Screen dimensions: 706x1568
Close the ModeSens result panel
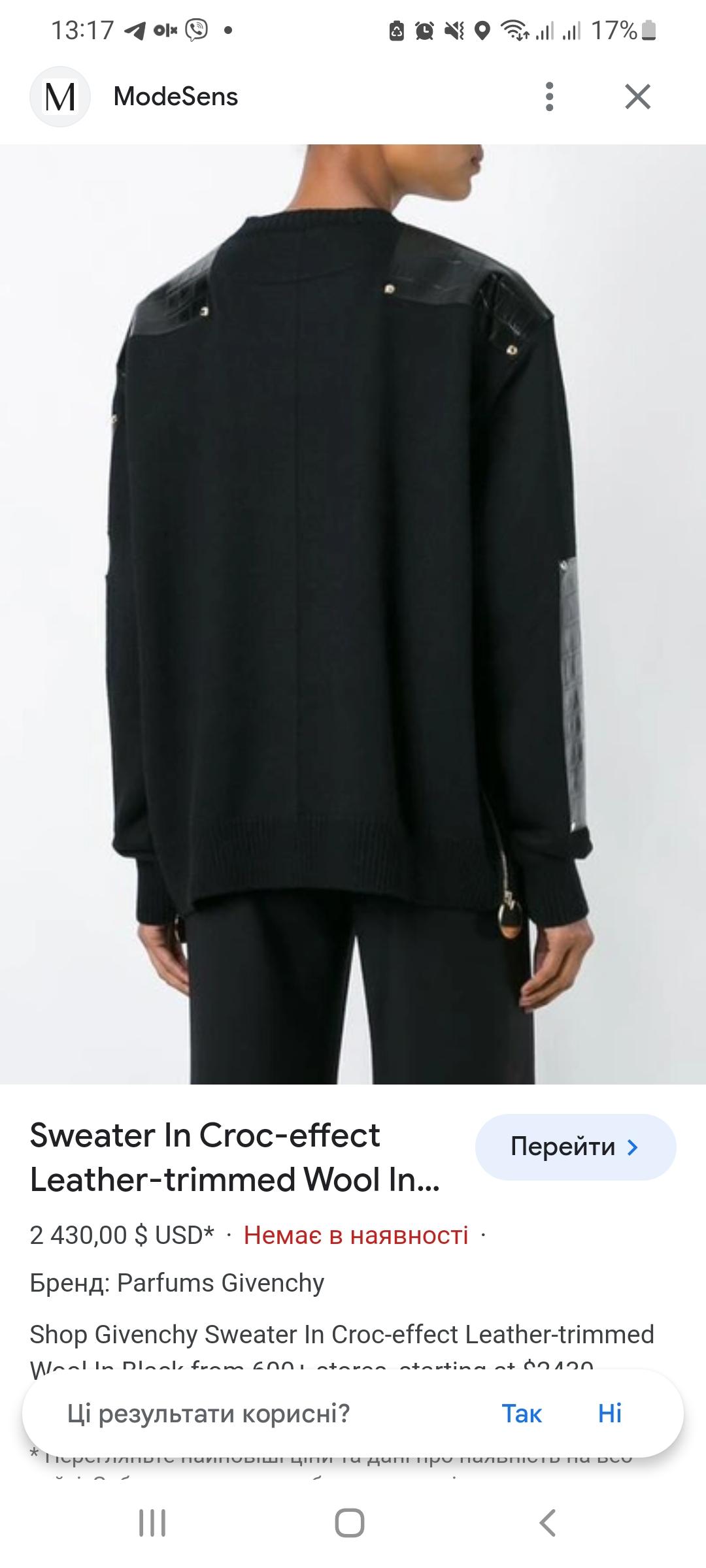click(x=637, y=97)
